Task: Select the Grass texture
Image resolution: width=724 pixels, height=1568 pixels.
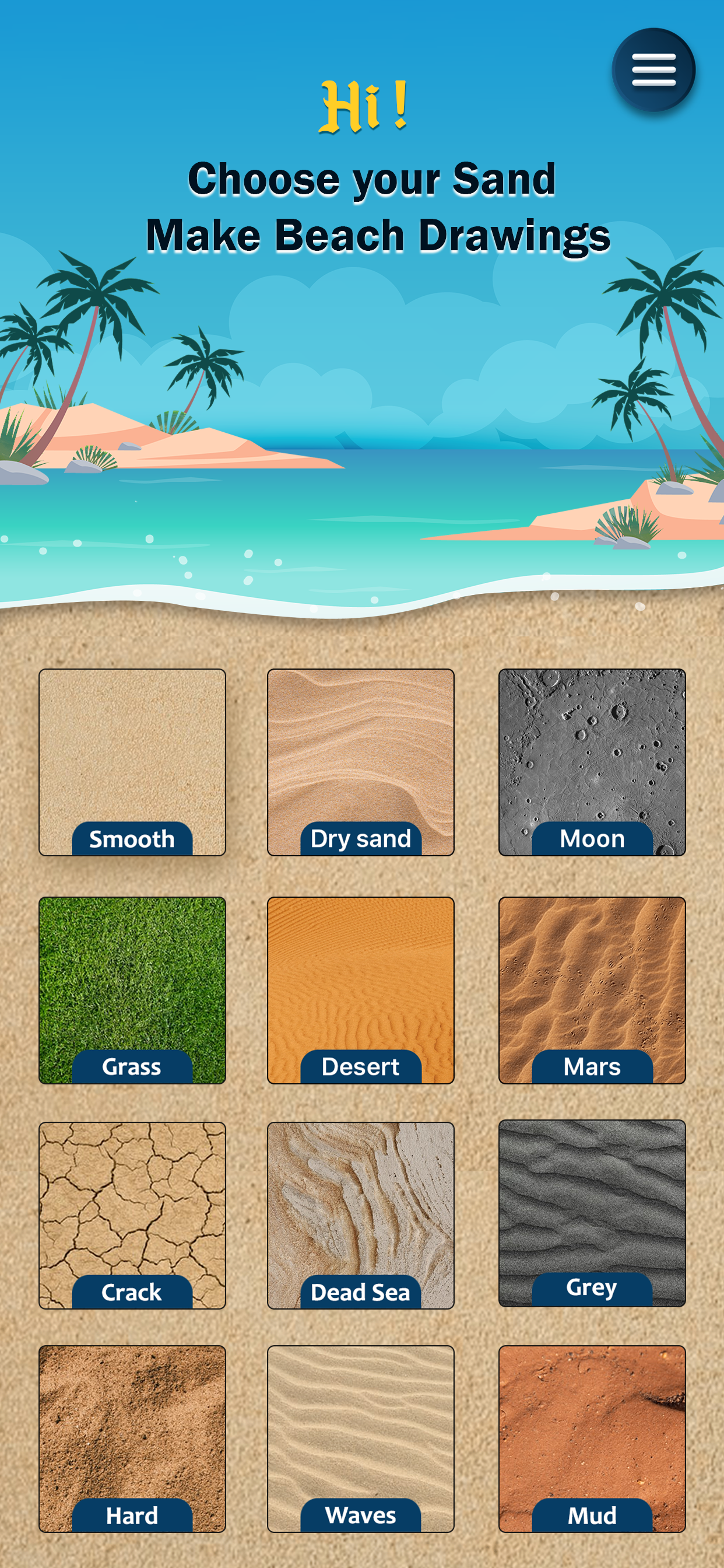Action: (132, 989)
